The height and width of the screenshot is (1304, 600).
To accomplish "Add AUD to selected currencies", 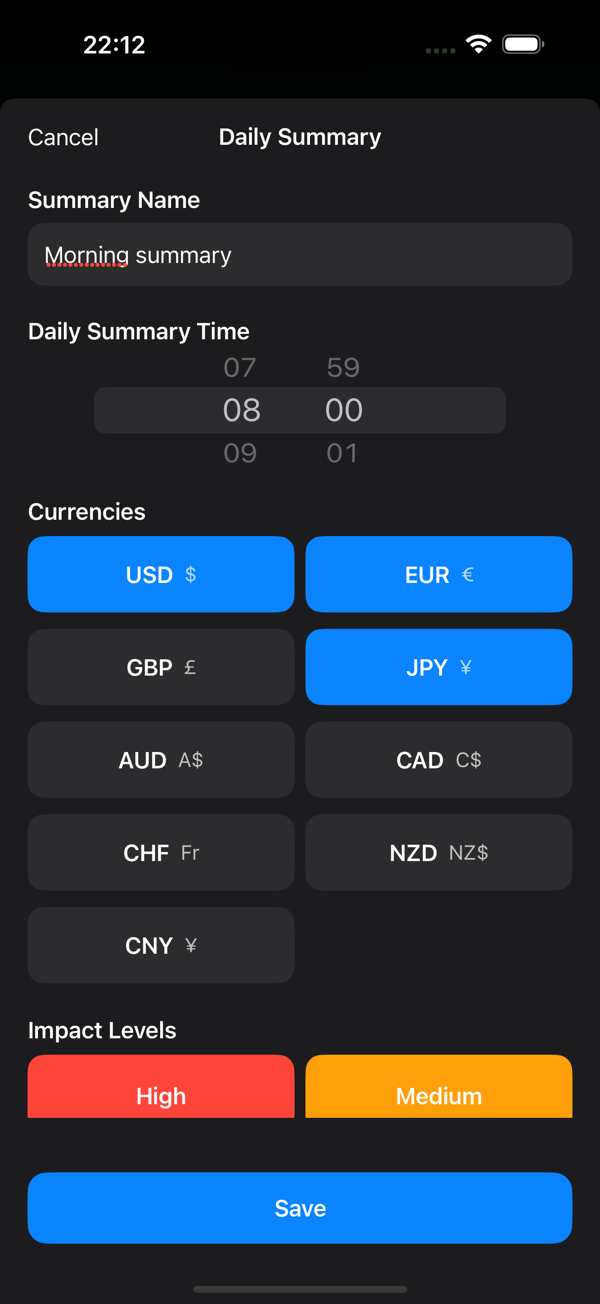I will point(161,760).
